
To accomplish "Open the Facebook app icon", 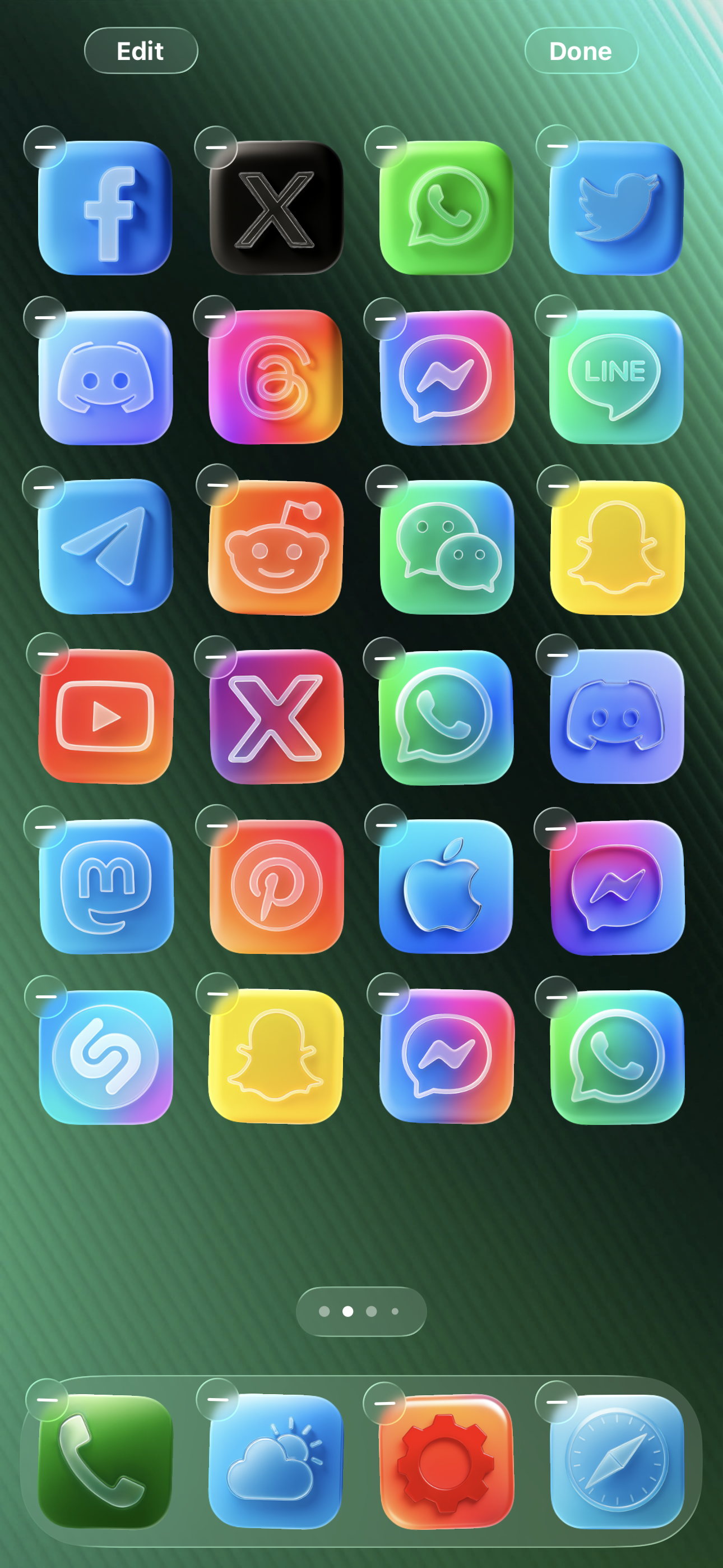I will [105, 208].
